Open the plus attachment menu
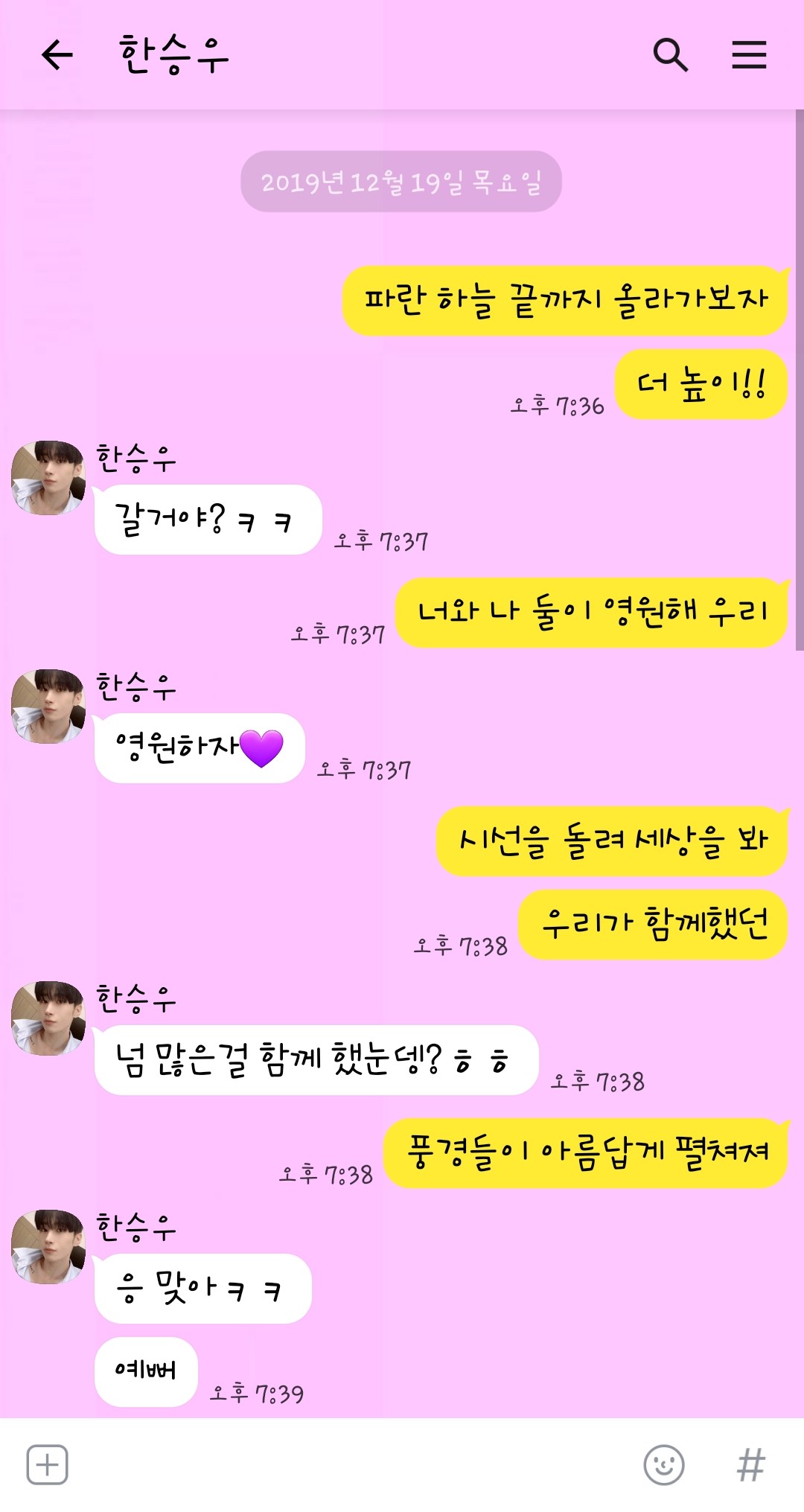 click(x=48, y=1464)
